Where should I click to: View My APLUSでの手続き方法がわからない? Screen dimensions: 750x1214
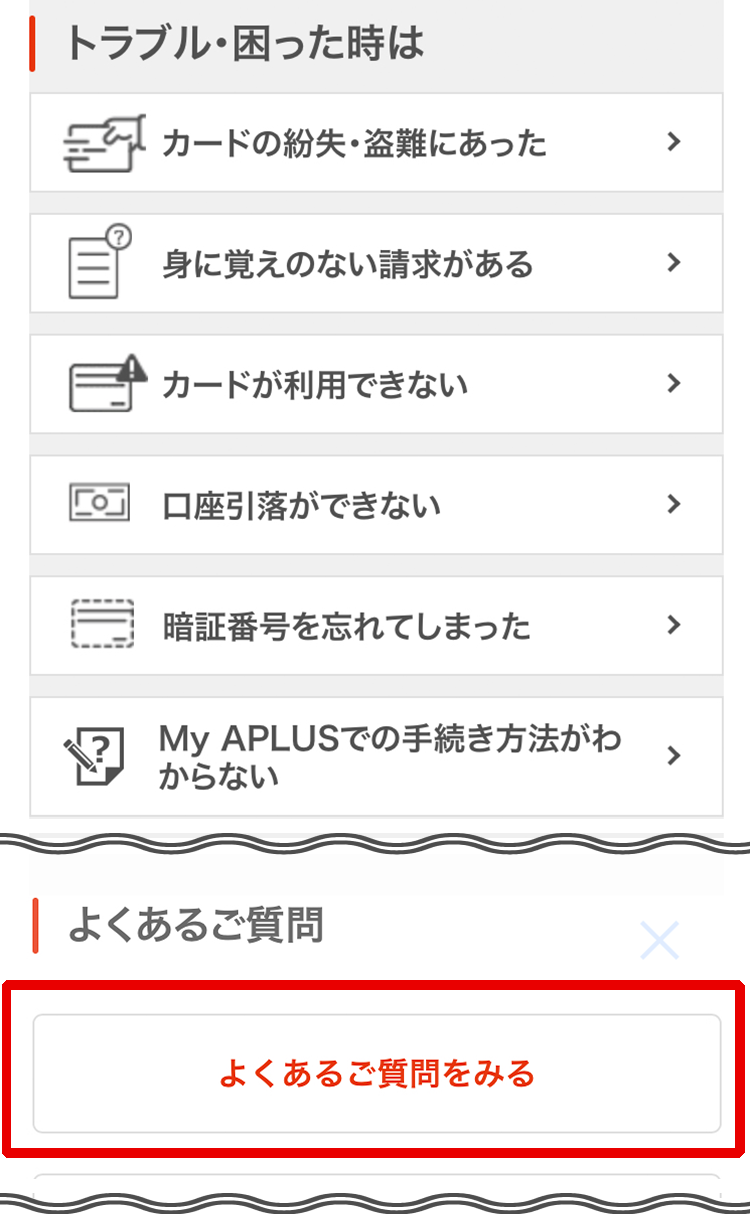375,757
